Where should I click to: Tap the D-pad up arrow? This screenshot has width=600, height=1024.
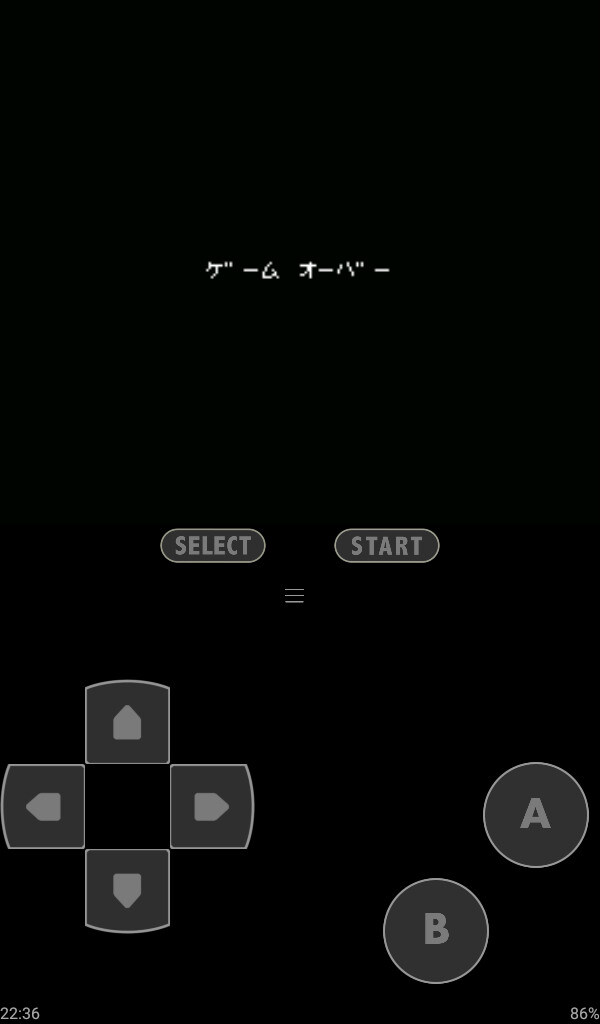click(127, 722)
